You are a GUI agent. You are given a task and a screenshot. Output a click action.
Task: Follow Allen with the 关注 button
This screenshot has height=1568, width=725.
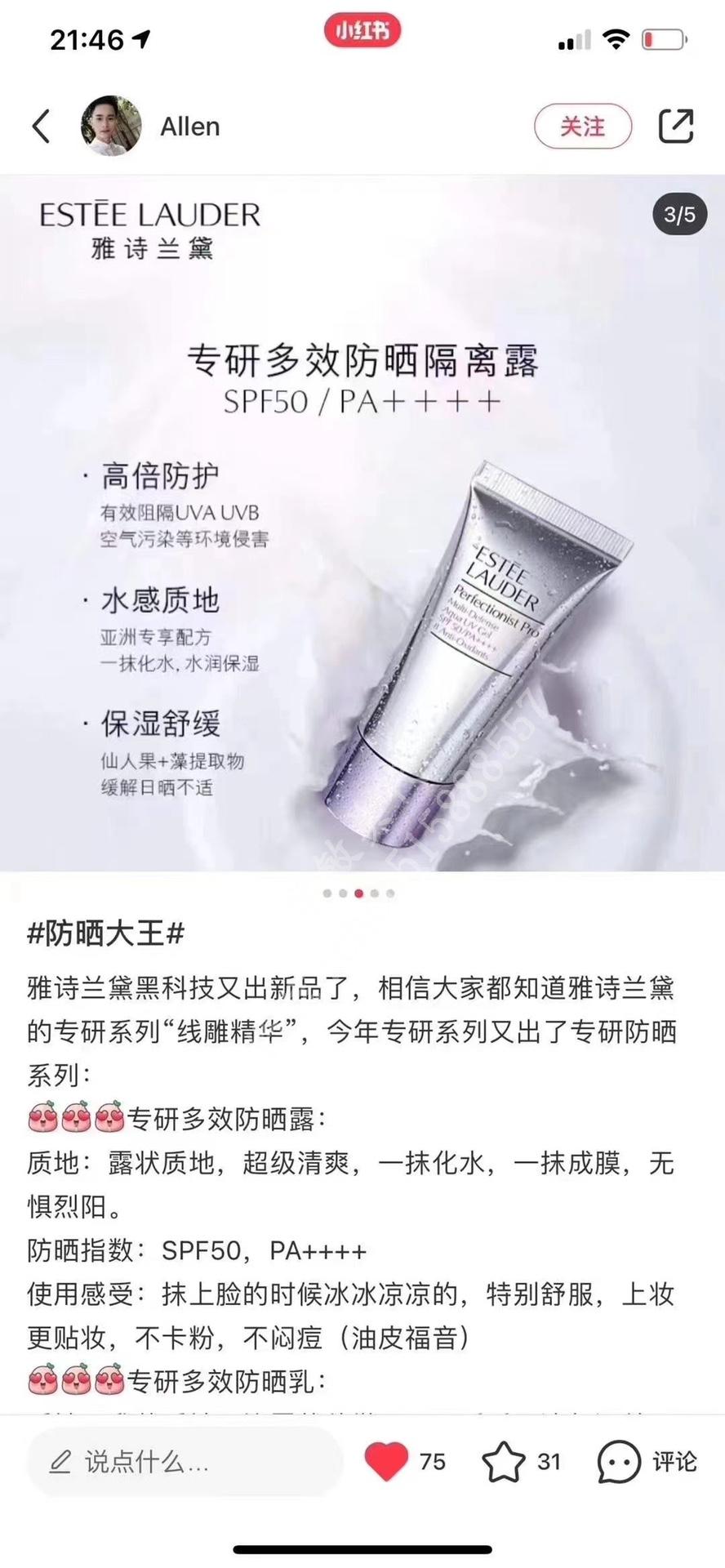(x=582, y=127)
